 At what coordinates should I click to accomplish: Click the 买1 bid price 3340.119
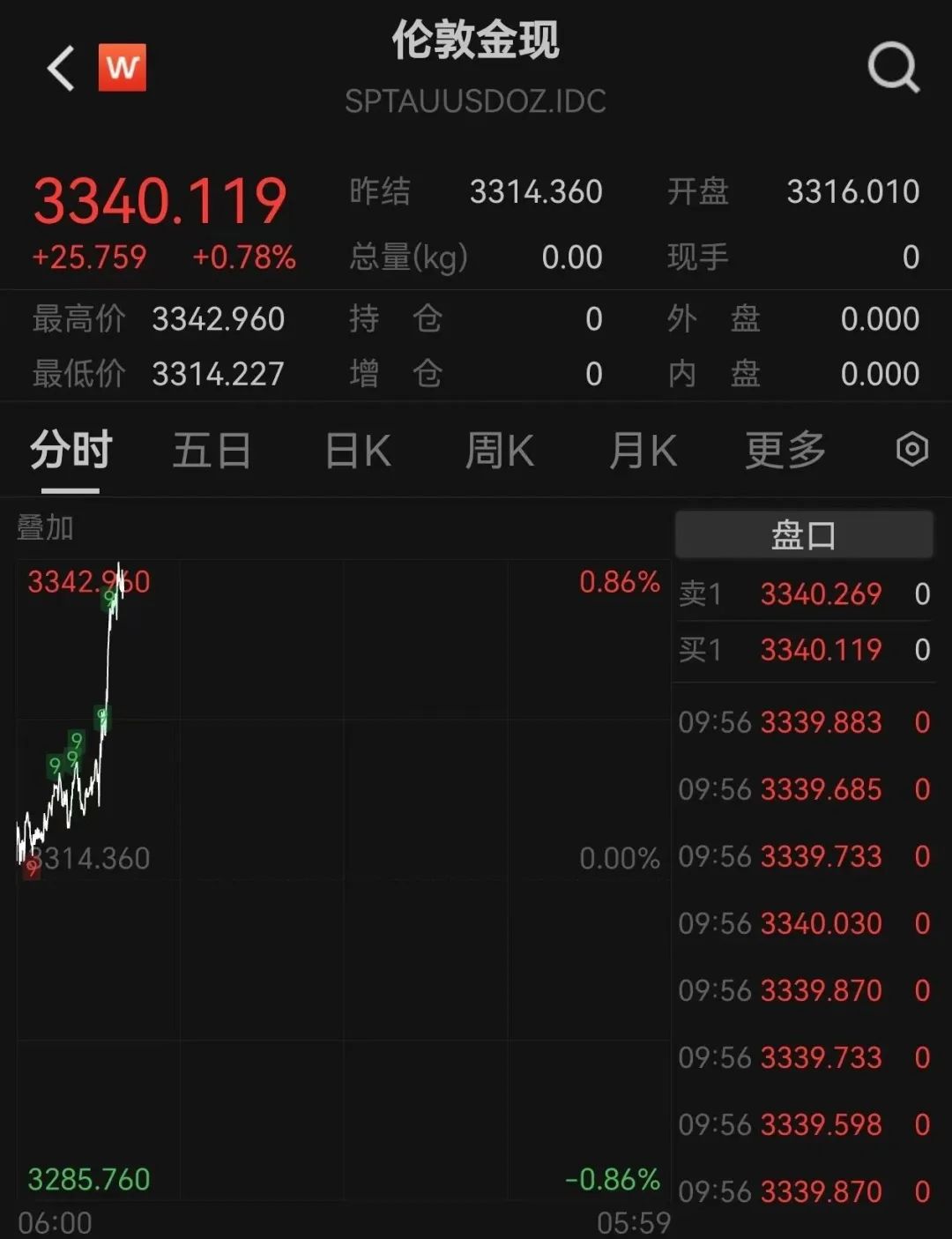[821, 650]
